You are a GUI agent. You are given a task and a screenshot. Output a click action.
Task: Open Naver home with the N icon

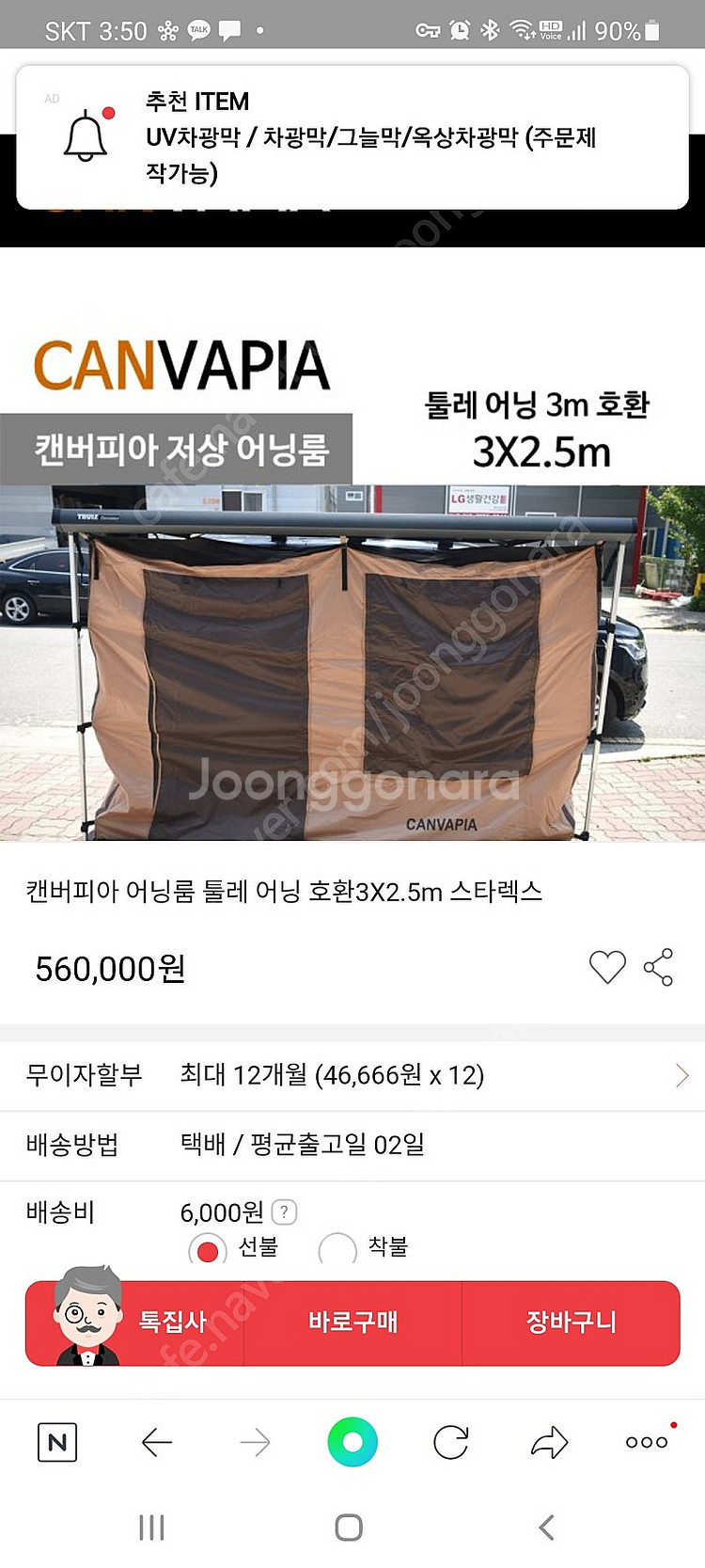click(x=56, y=1440)
